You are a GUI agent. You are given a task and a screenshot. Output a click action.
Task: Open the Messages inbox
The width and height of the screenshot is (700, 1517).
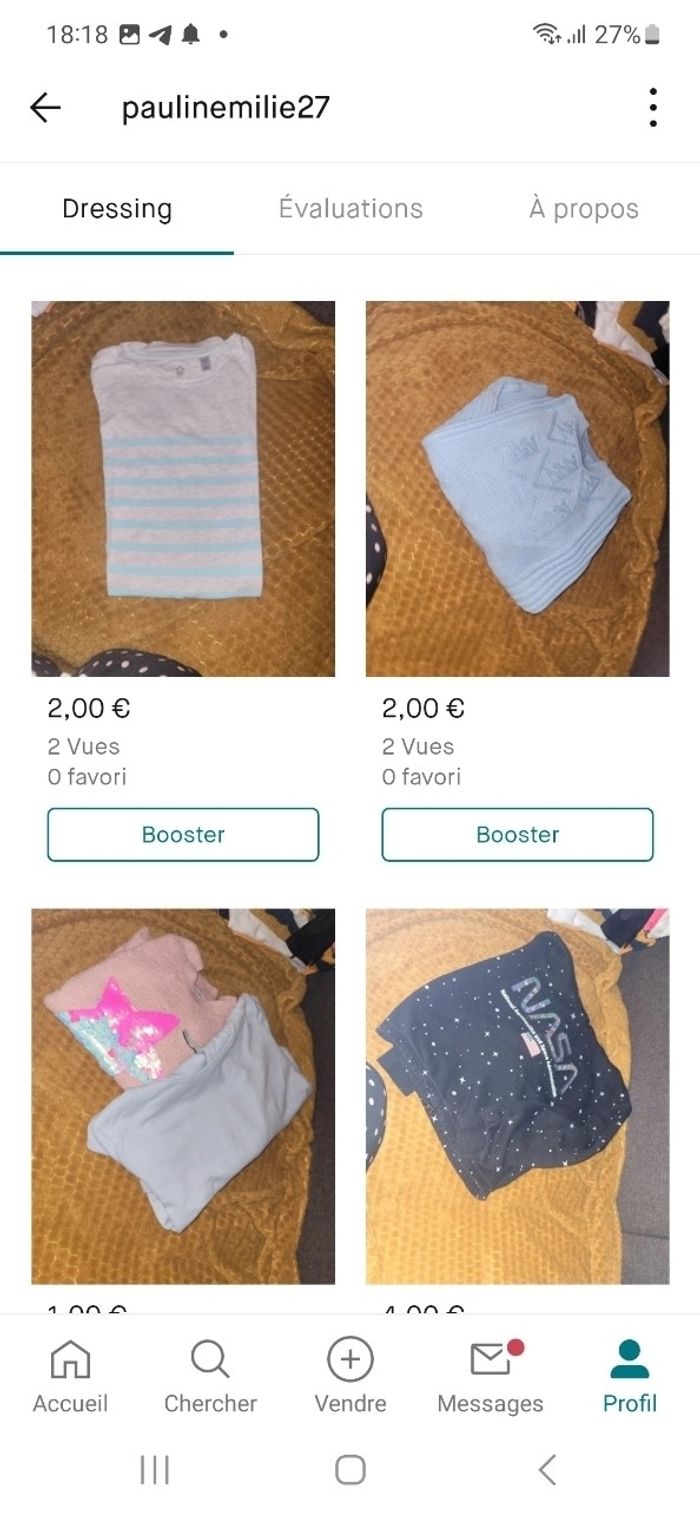point(490,1377)
